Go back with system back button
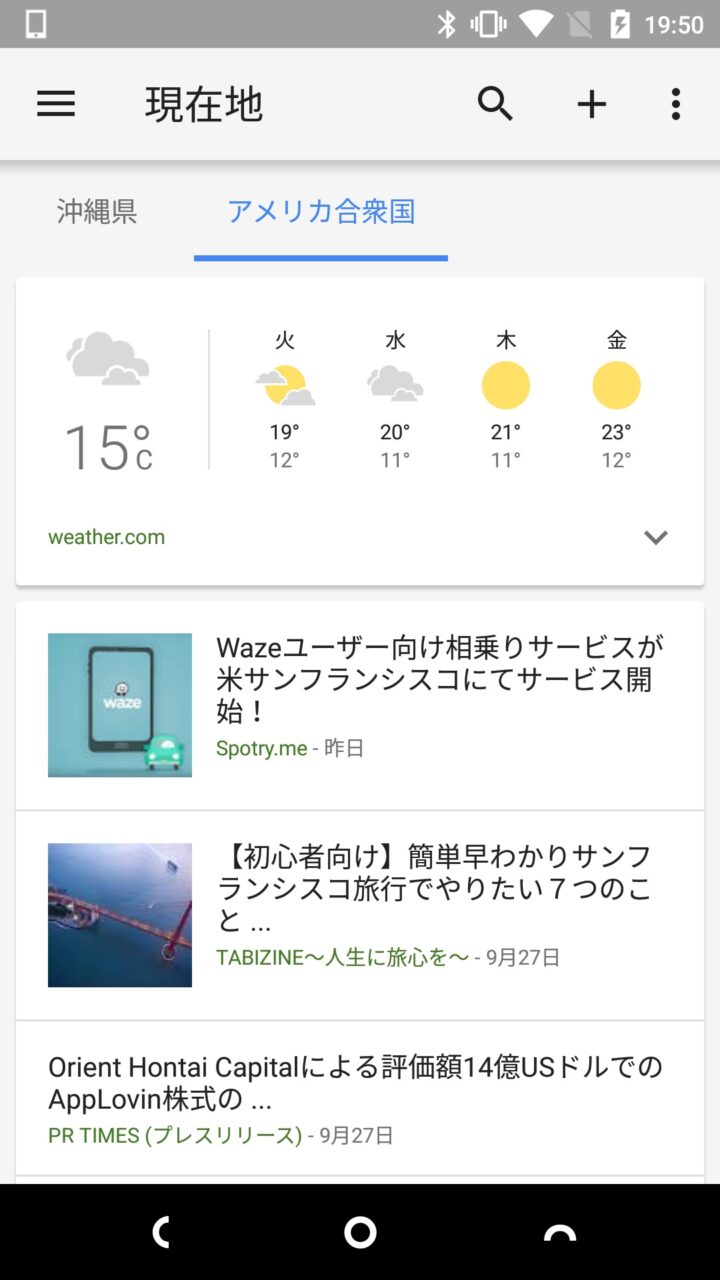This screenshot has width=720, height=1280. [x=160, y=1232]
